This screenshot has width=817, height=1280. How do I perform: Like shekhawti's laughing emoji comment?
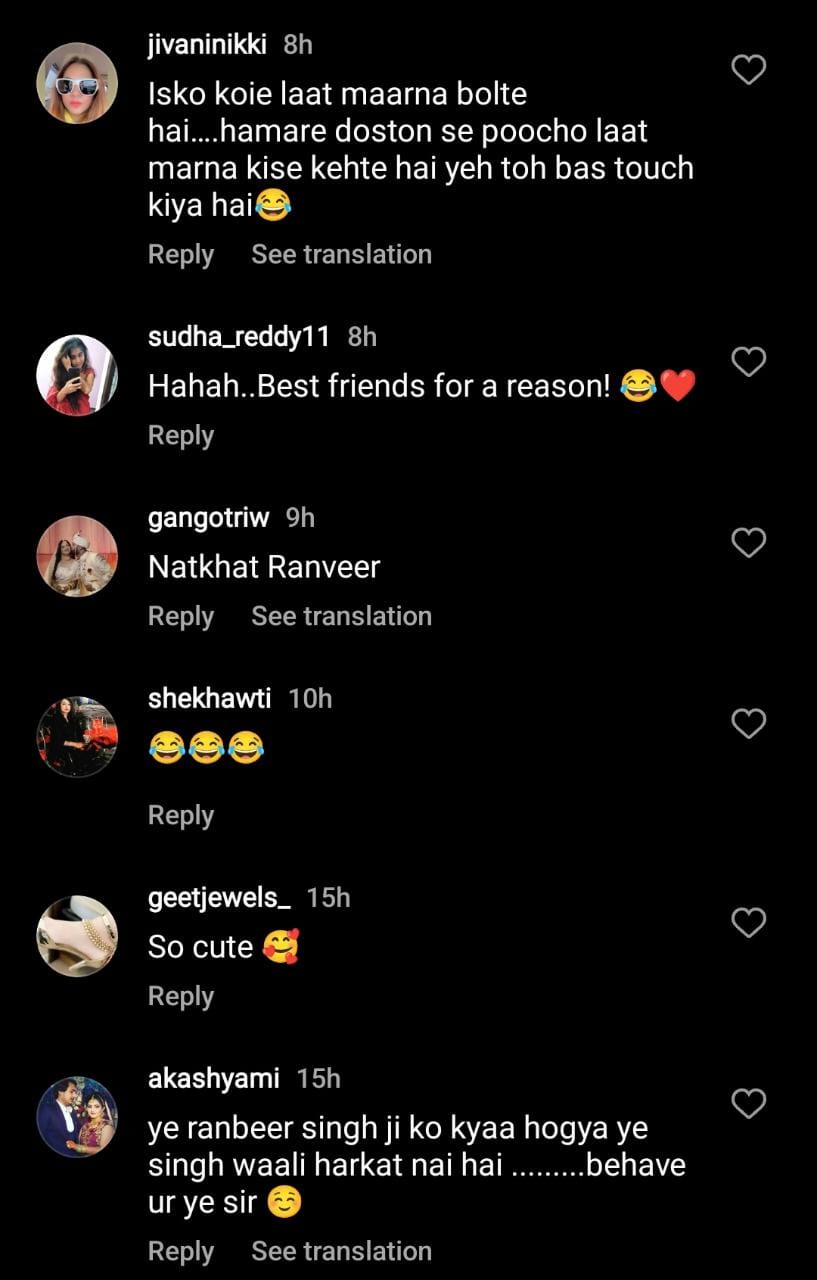(x=749, y=723)
